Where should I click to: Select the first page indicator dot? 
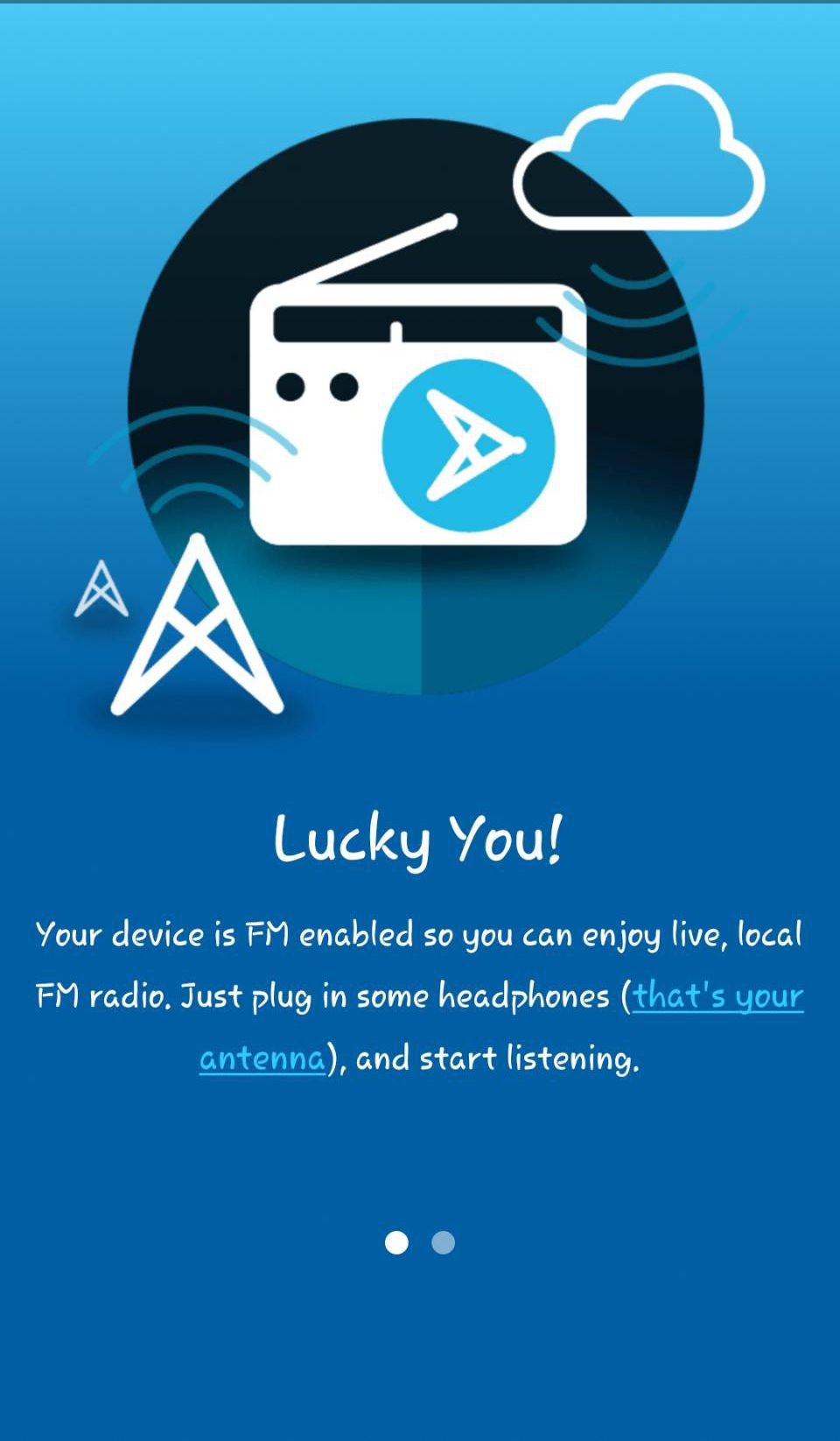coord(398,1241)
